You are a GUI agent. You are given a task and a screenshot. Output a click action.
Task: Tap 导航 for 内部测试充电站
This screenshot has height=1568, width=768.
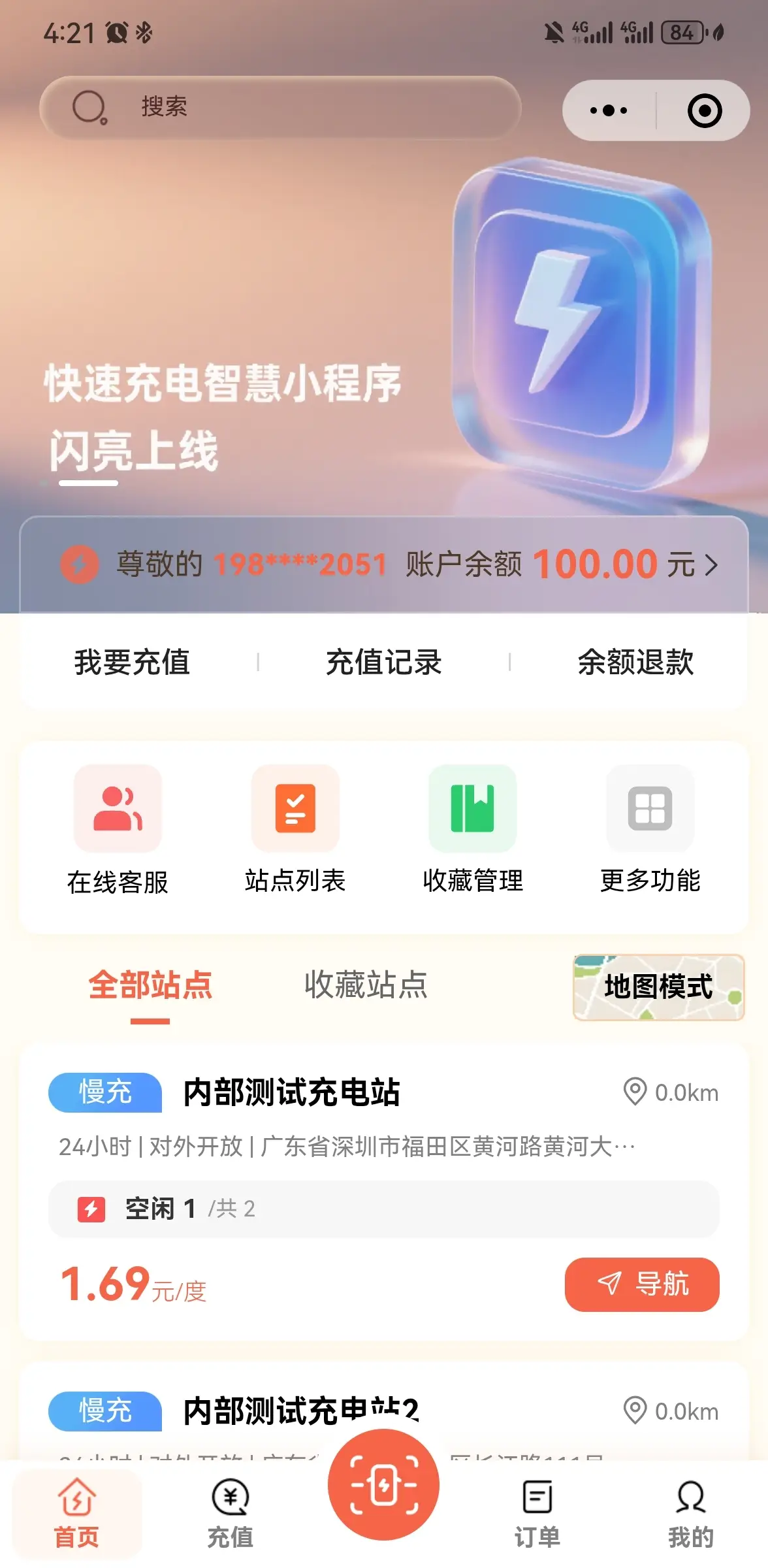tap(641, 1284)
